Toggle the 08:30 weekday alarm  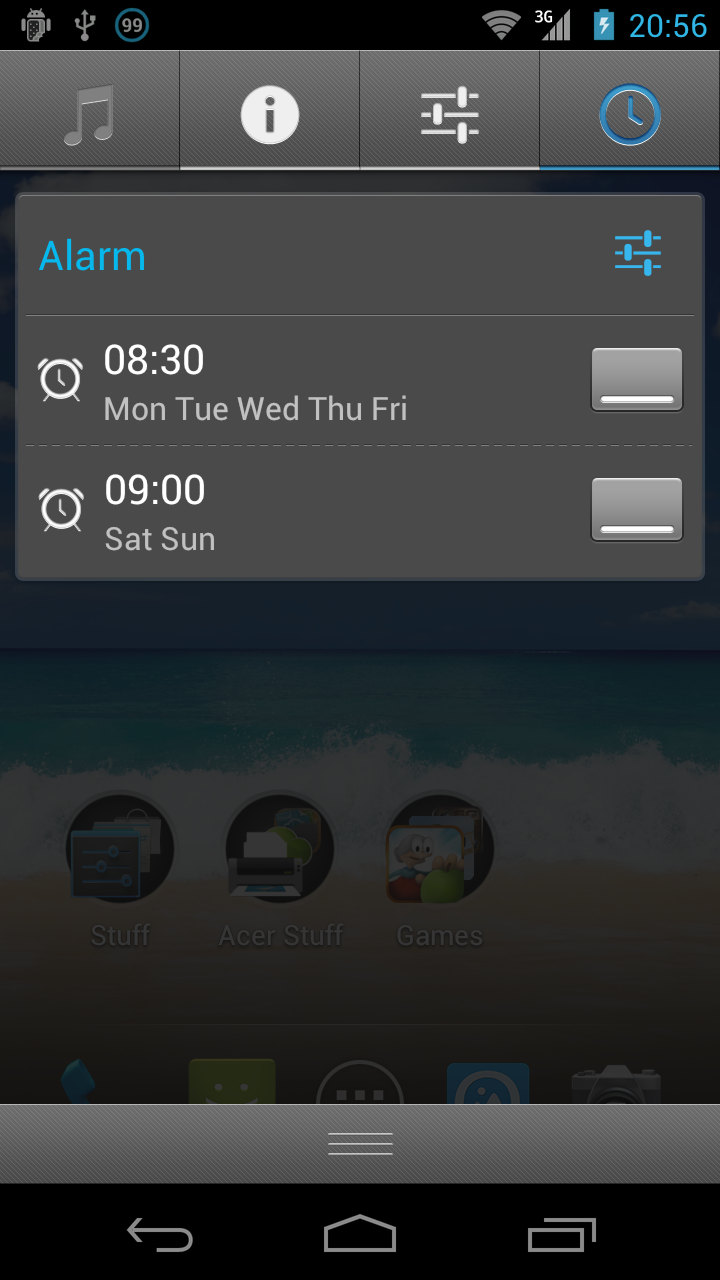637,380
